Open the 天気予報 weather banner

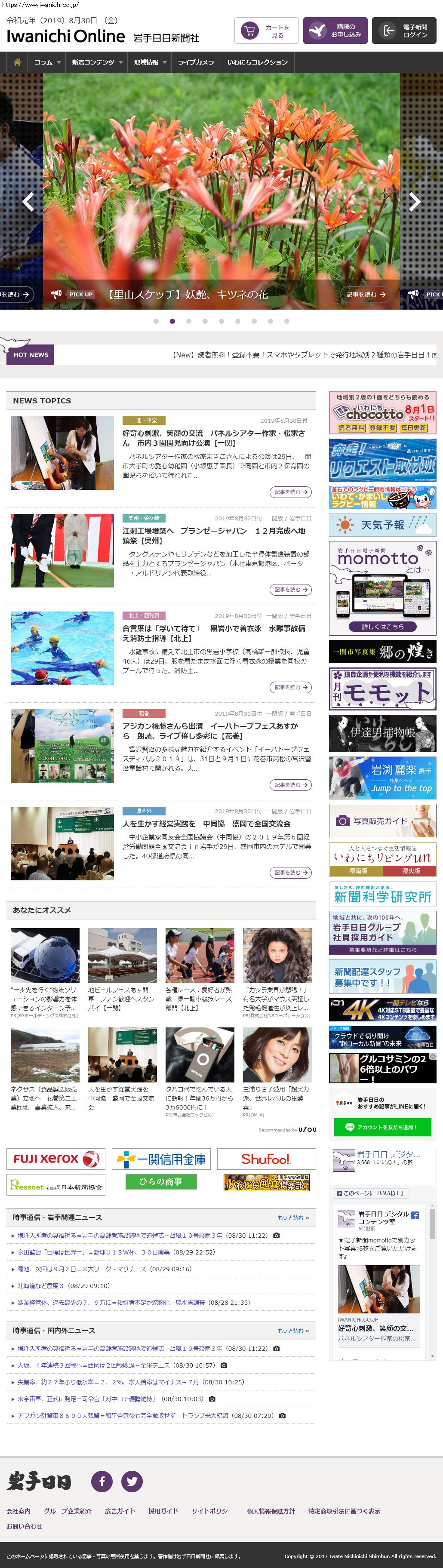tap(382, 525)
